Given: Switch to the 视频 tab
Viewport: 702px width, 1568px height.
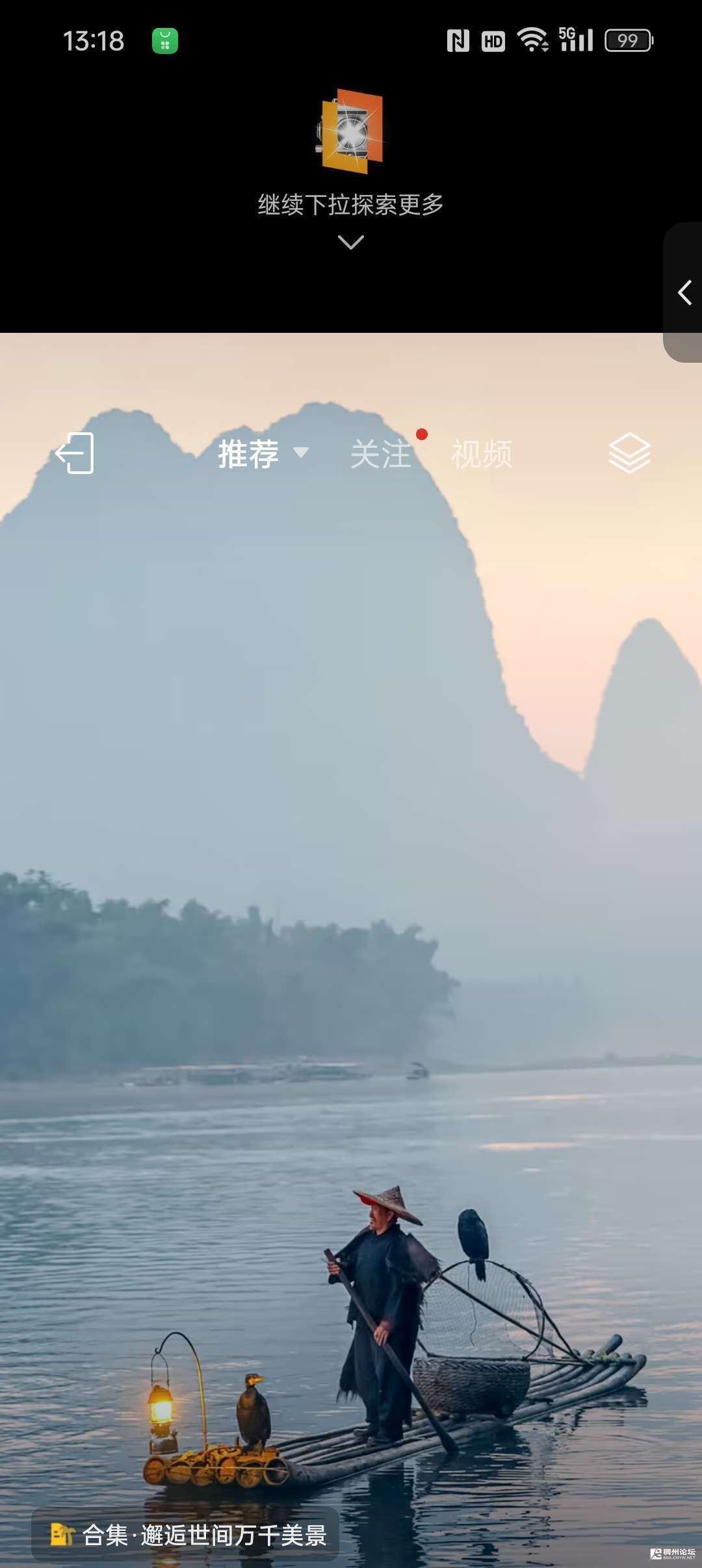Looking at the screenshot, I should 482,454.
